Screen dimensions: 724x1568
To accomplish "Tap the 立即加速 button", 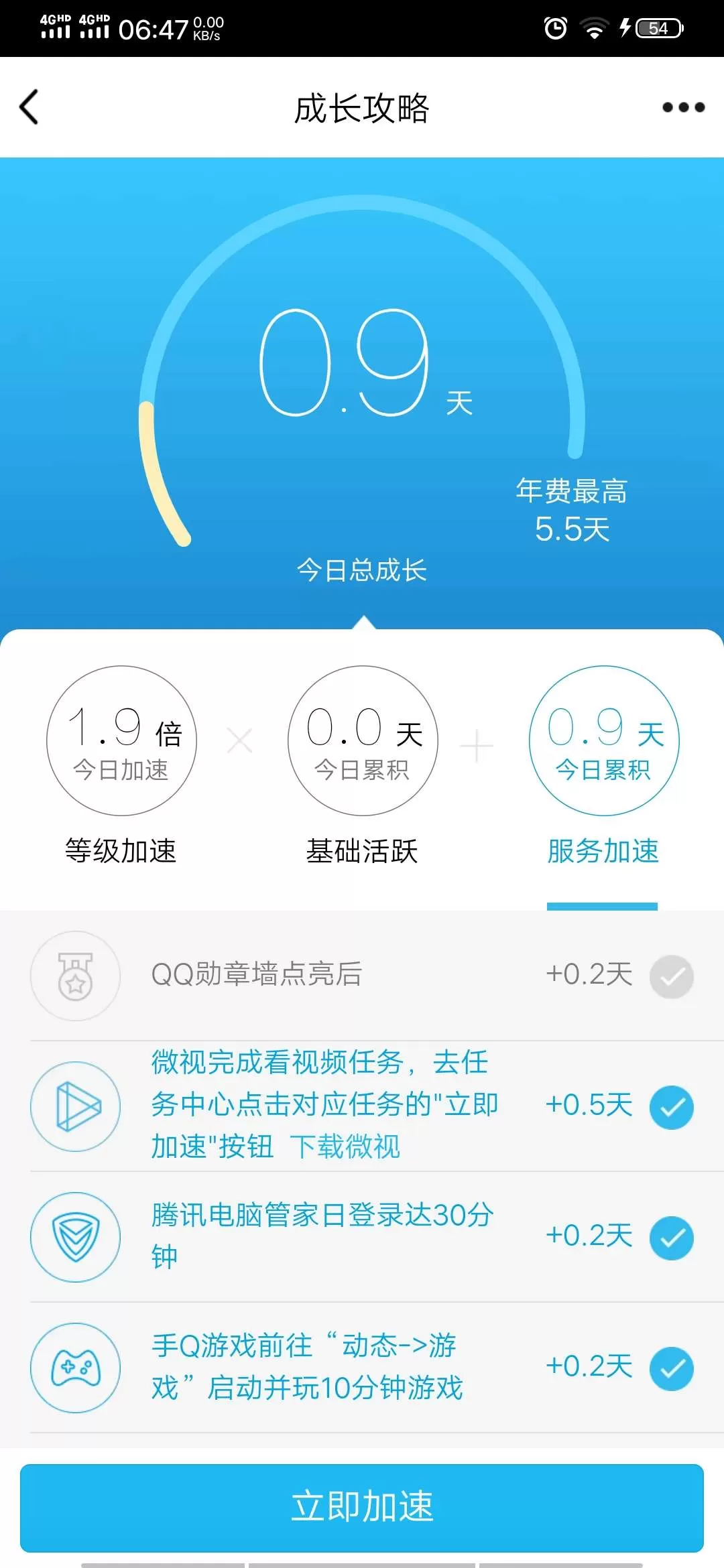I will (x=362, y=1508).
